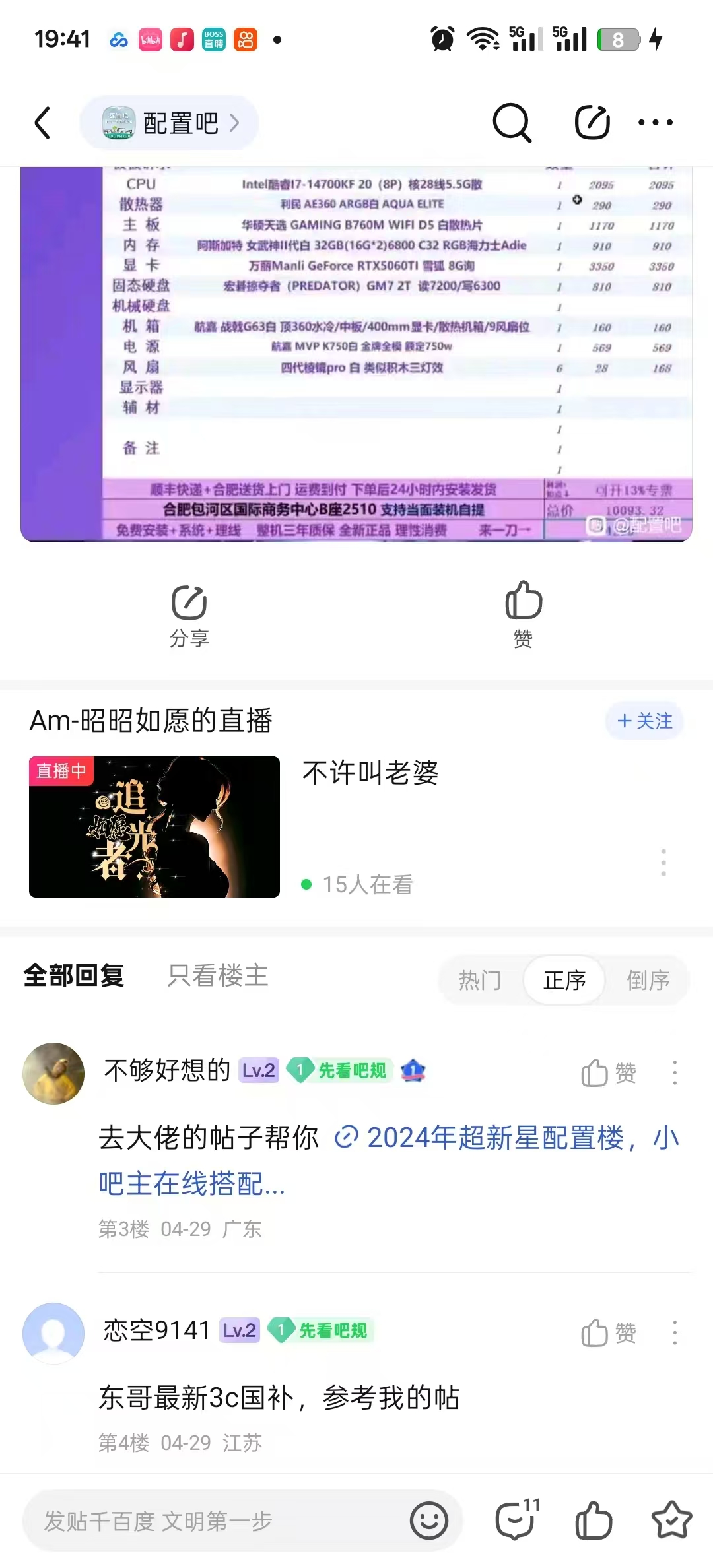Open options for the livestream card
Viewport: 713px width, 1568px height.
click(663, 863)
